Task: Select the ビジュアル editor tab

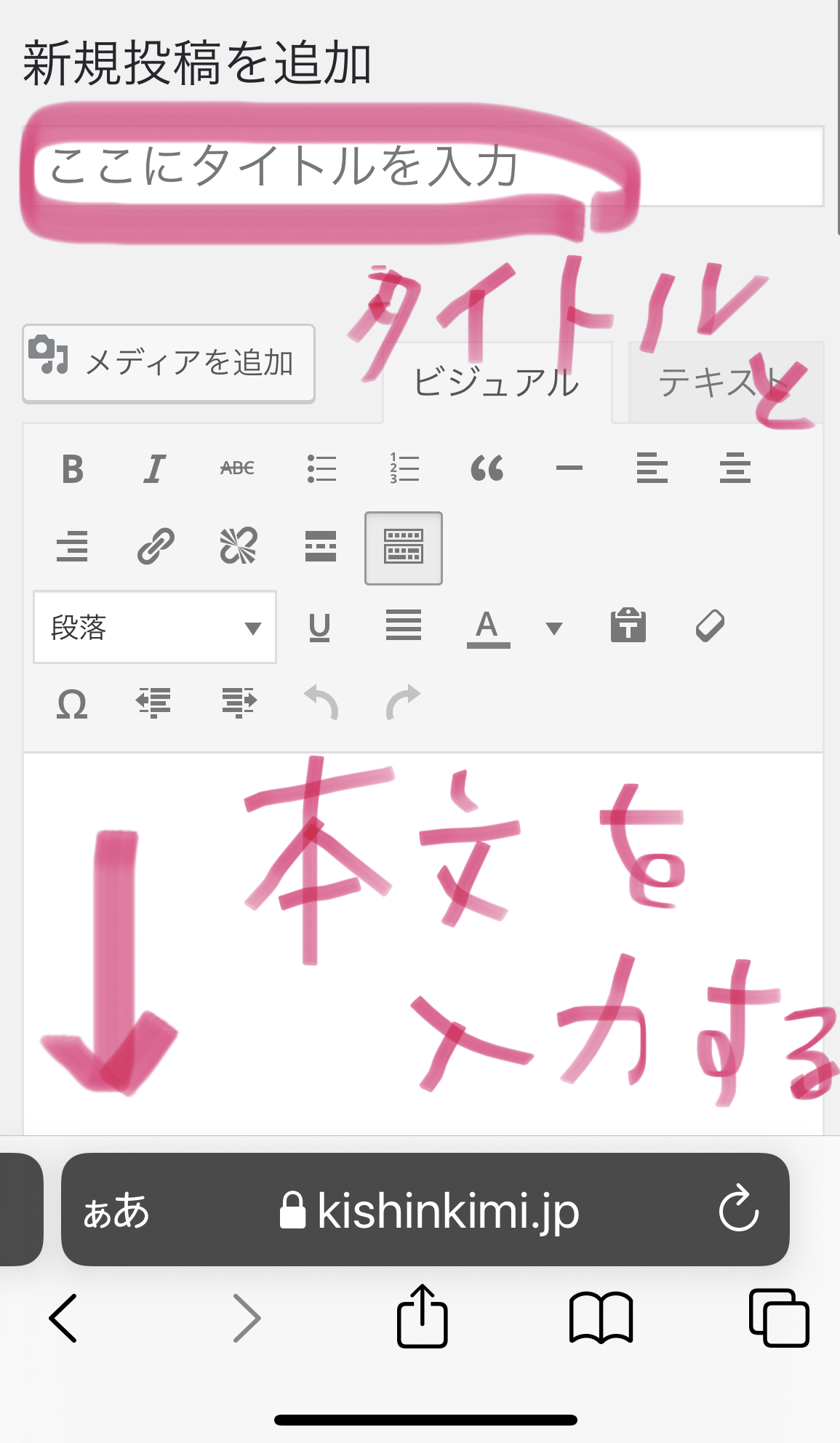Action: (x=497, y=383)
